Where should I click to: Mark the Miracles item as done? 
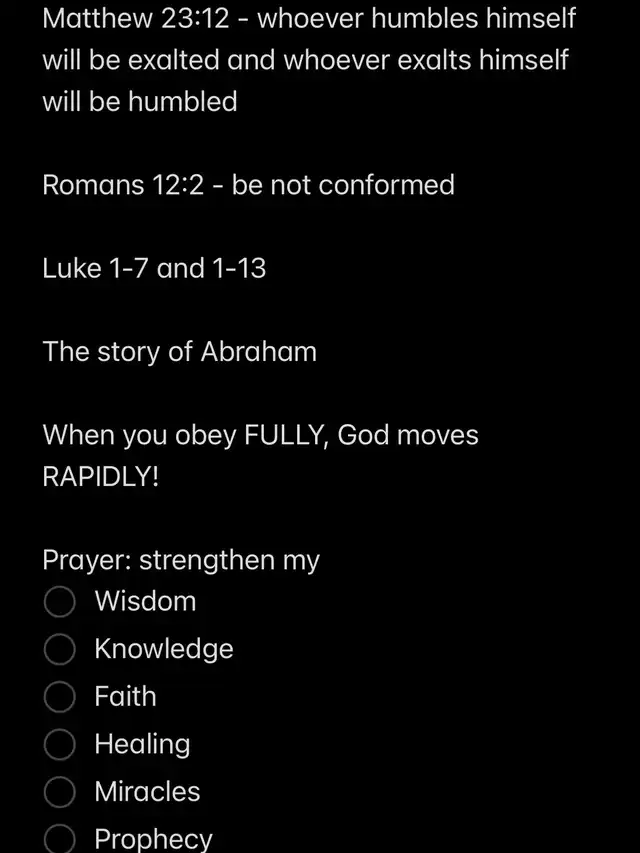tap(60, 792)
